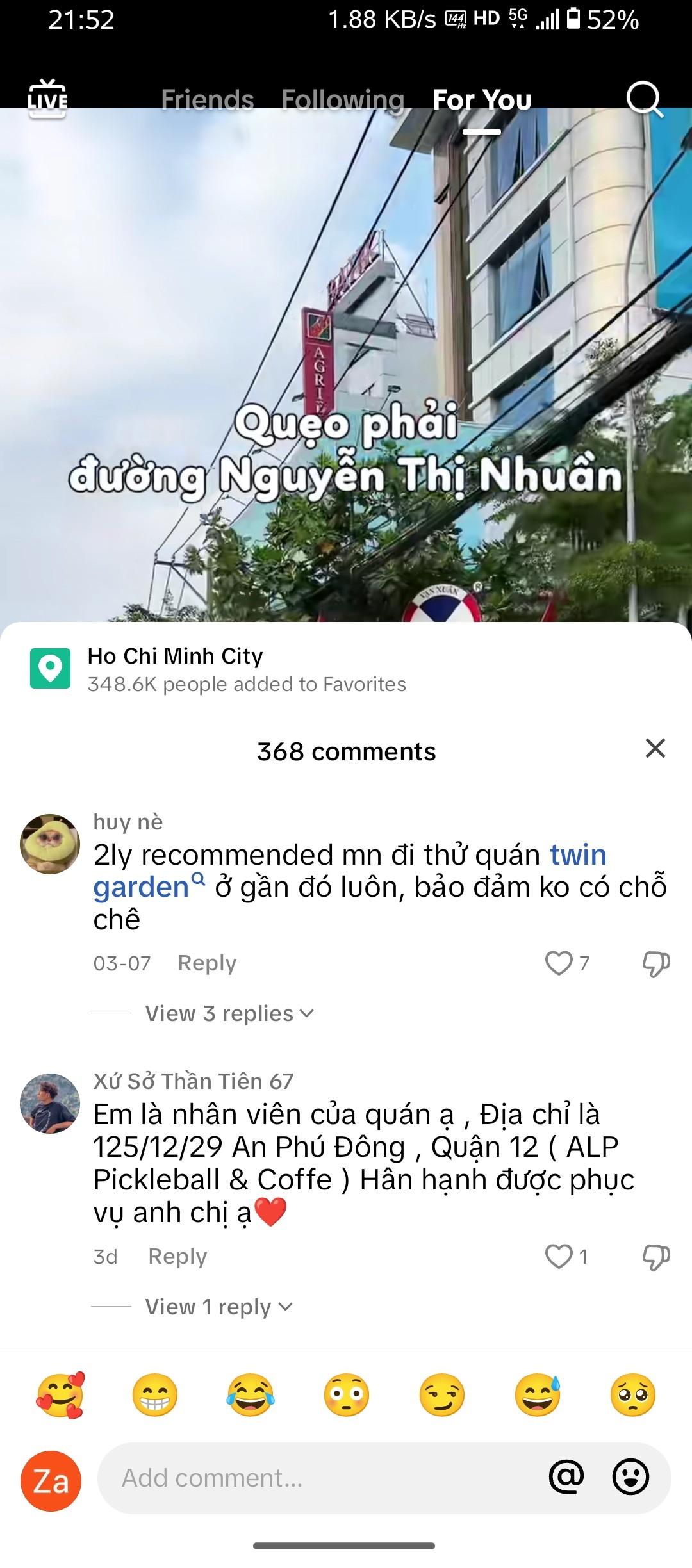692x1568 pixels.
Task: Open the Ho Chi Minh City location
Action: pos(175,657)
